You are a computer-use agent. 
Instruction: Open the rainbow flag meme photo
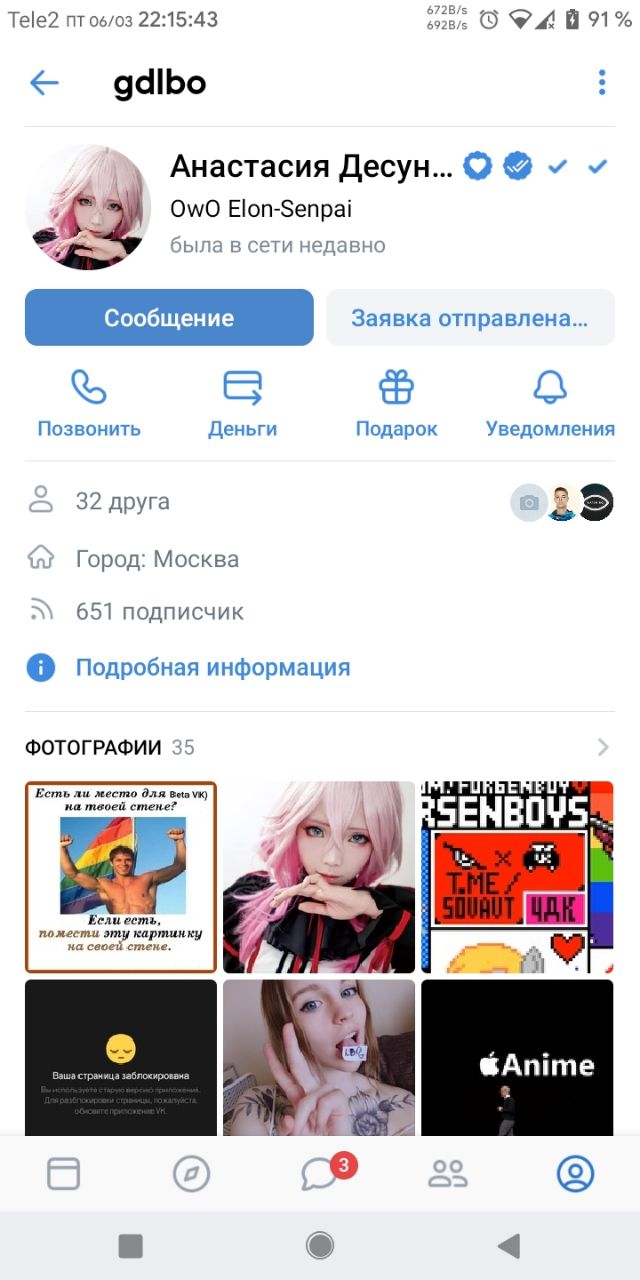coord(121,877)
